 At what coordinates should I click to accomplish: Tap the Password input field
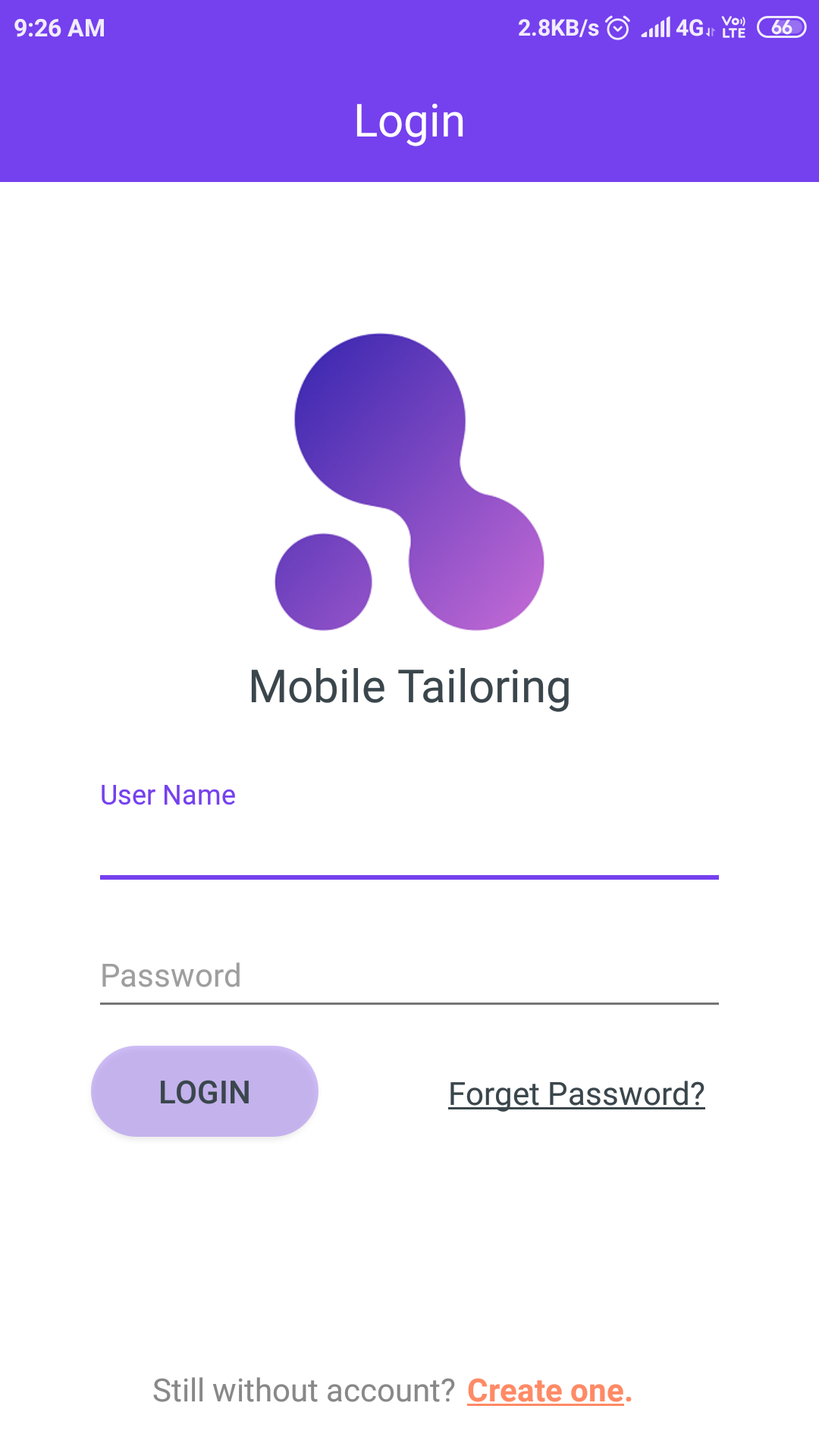tap(409, 975)
